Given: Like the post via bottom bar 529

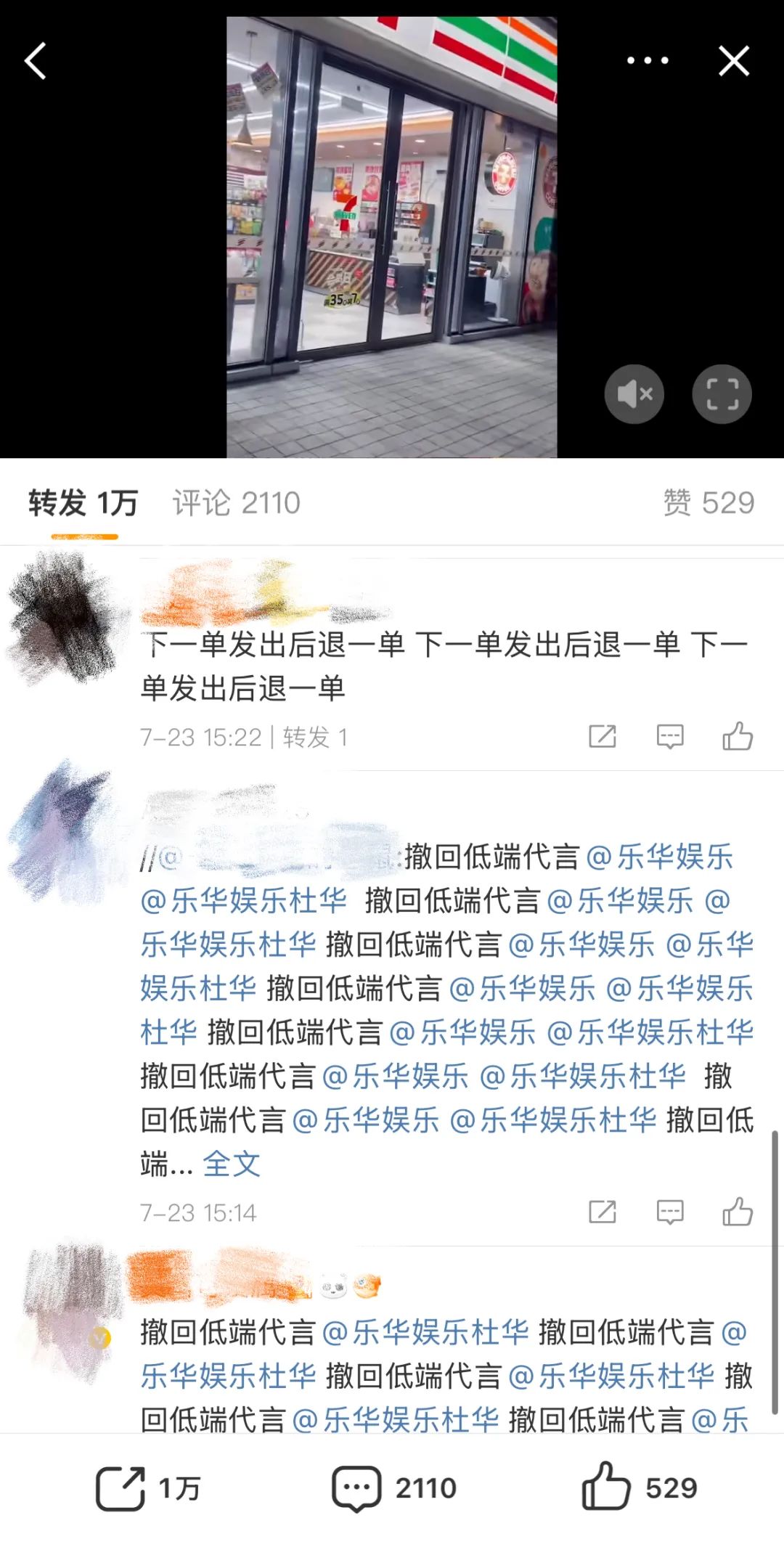Looking at the screenshot, I should coord(639,1488).
